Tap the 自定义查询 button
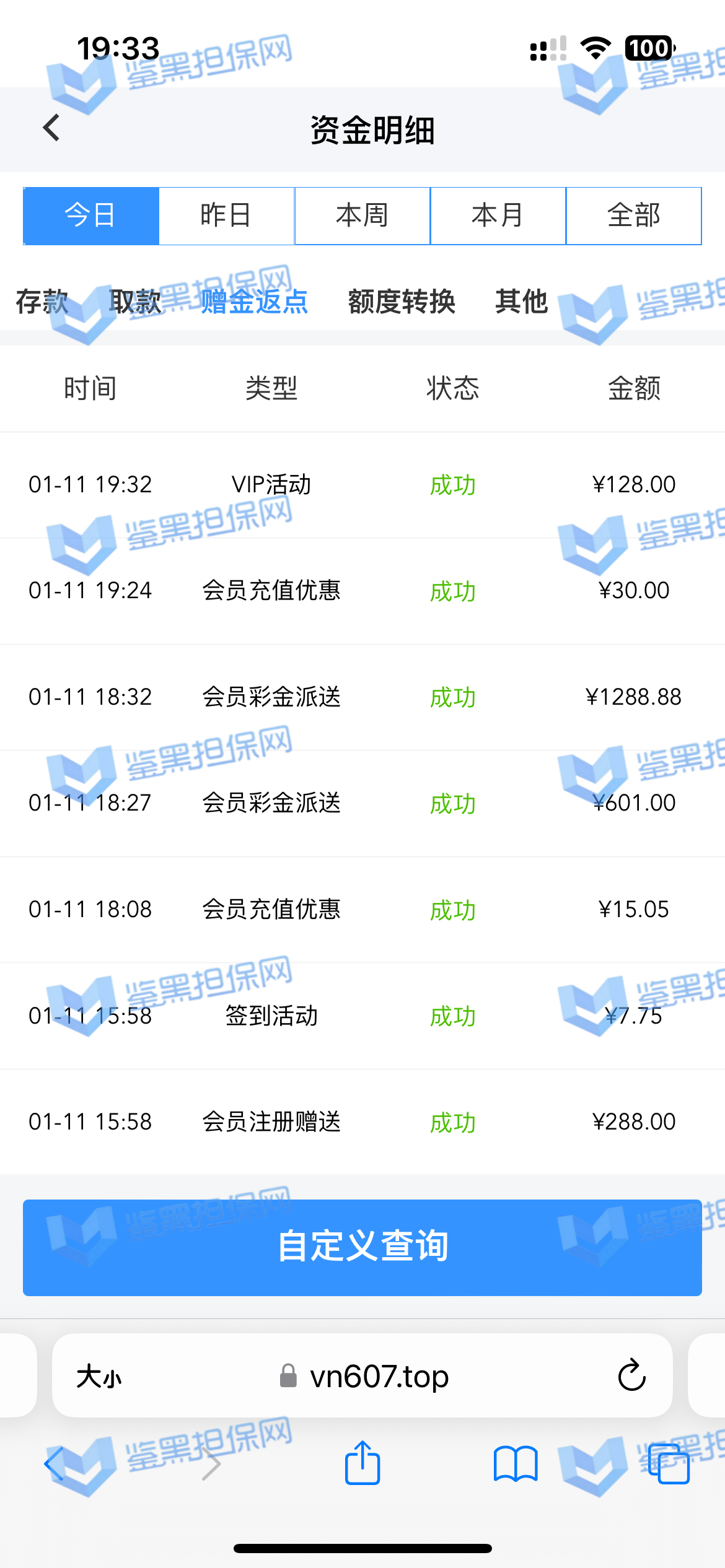Viewport: 725px width, 1568px height. point(362,1247)
